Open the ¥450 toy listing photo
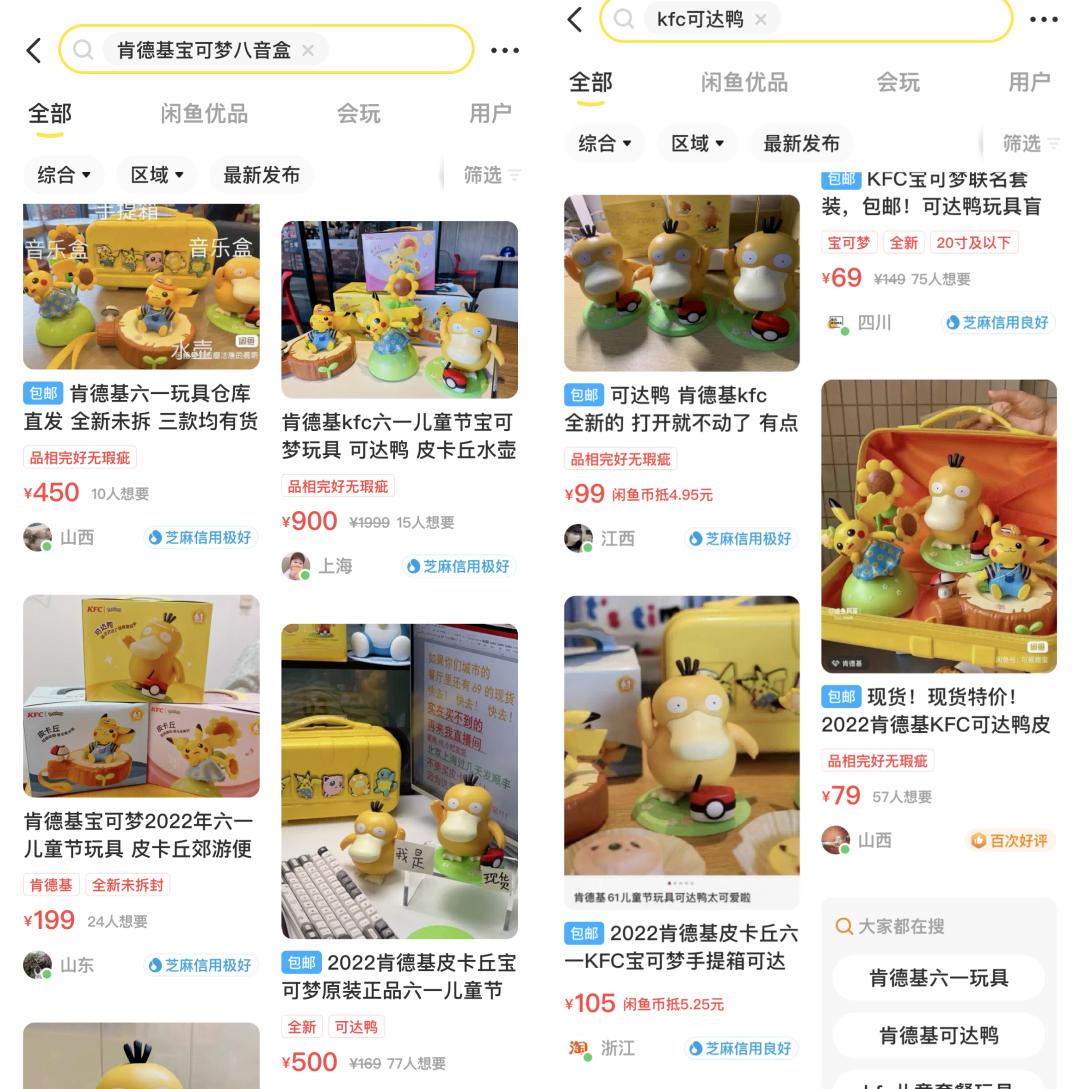Image resolution: width=1080 pixels, height=1089 pixels. pos(140,290)
